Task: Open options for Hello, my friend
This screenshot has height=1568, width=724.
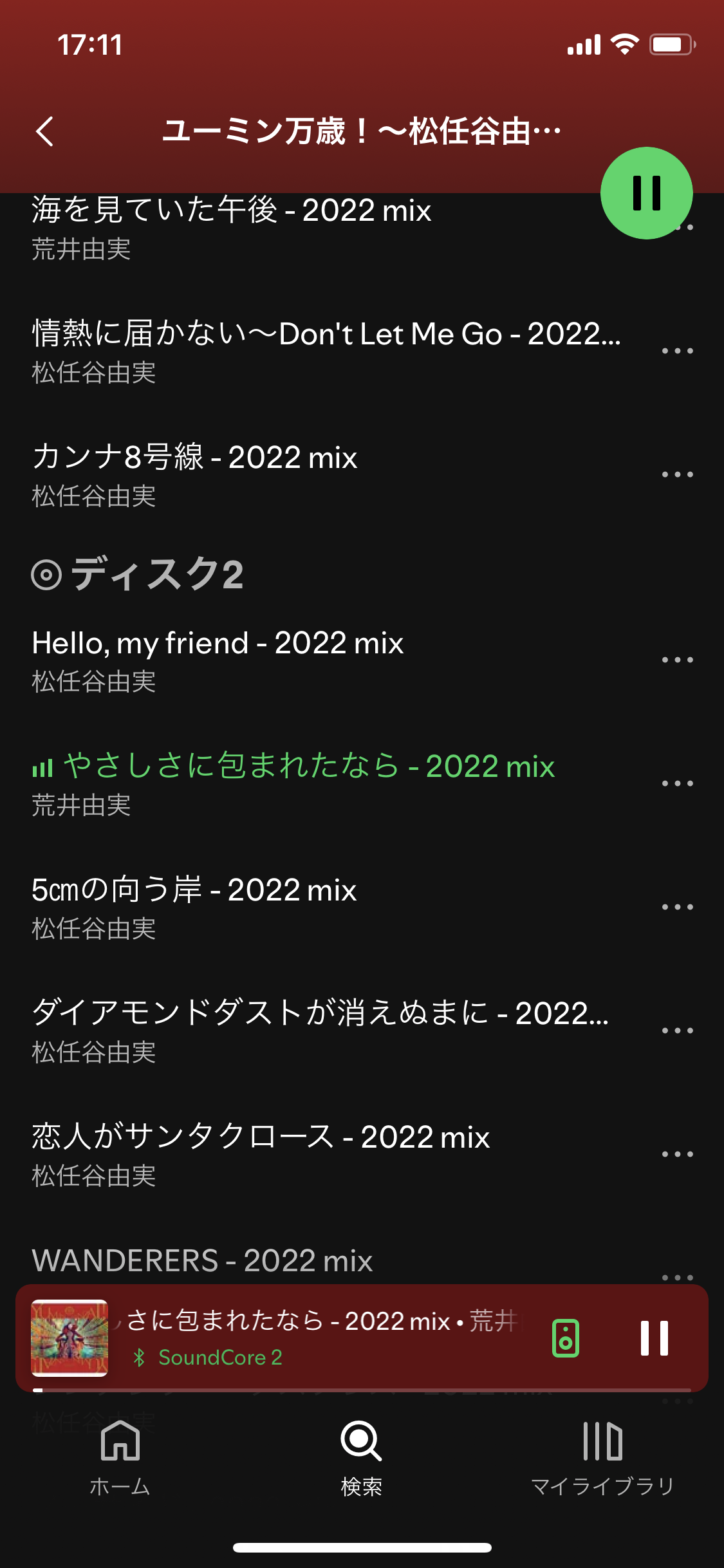Action: coord(677,660)
